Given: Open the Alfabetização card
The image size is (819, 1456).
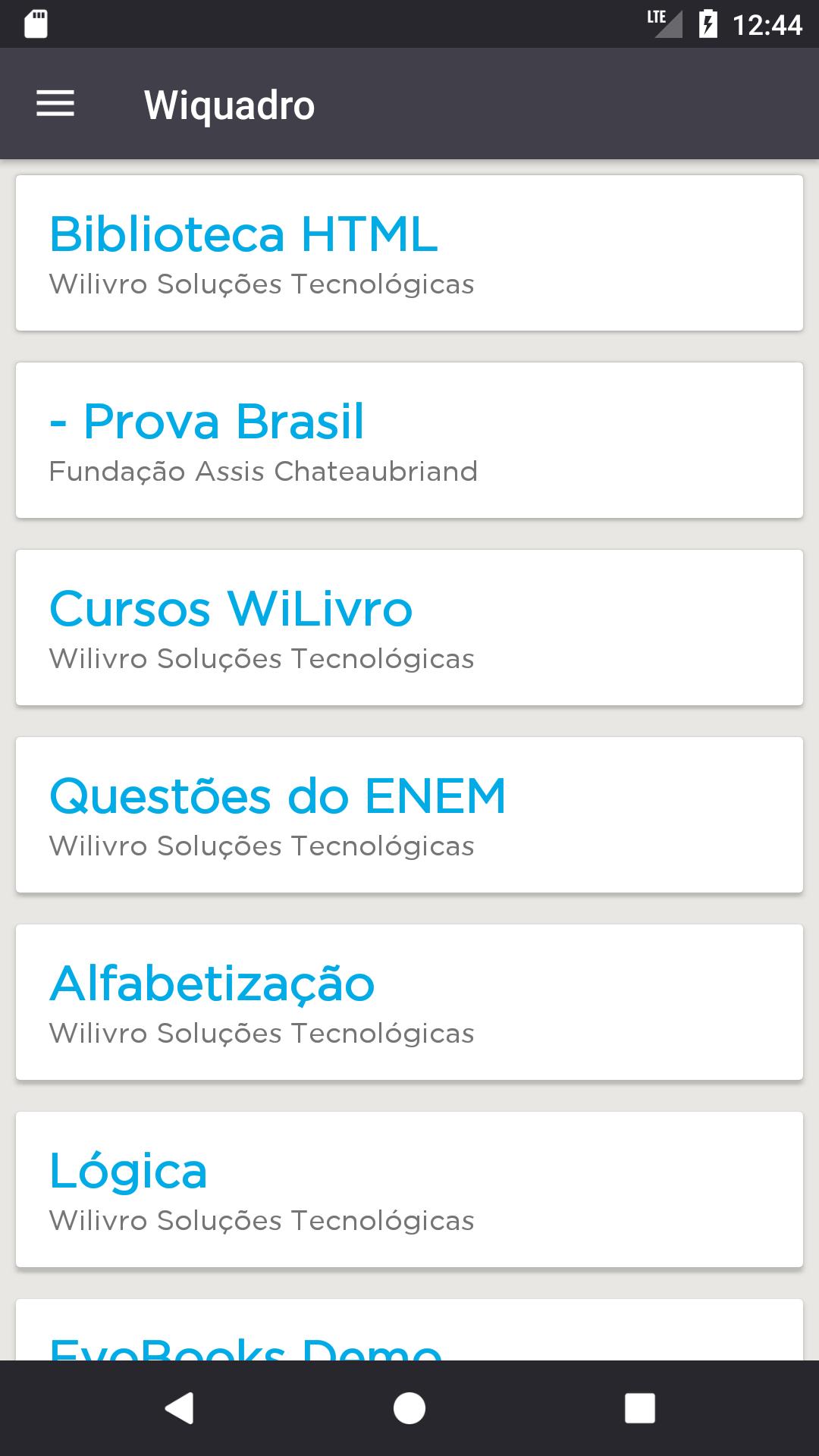Looking at the screenshot, I should coord(409,1002).
